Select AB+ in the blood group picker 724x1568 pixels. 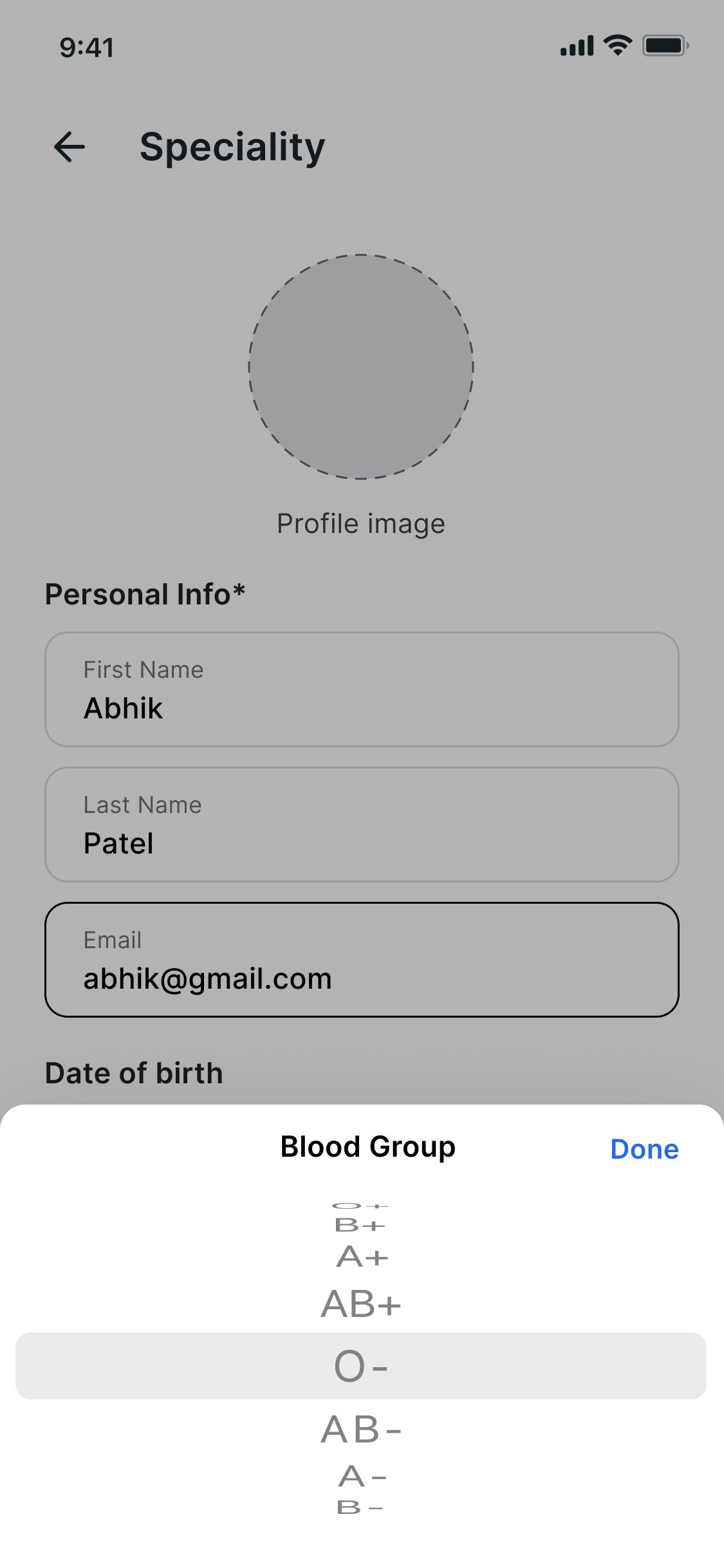coord(361,1305)
